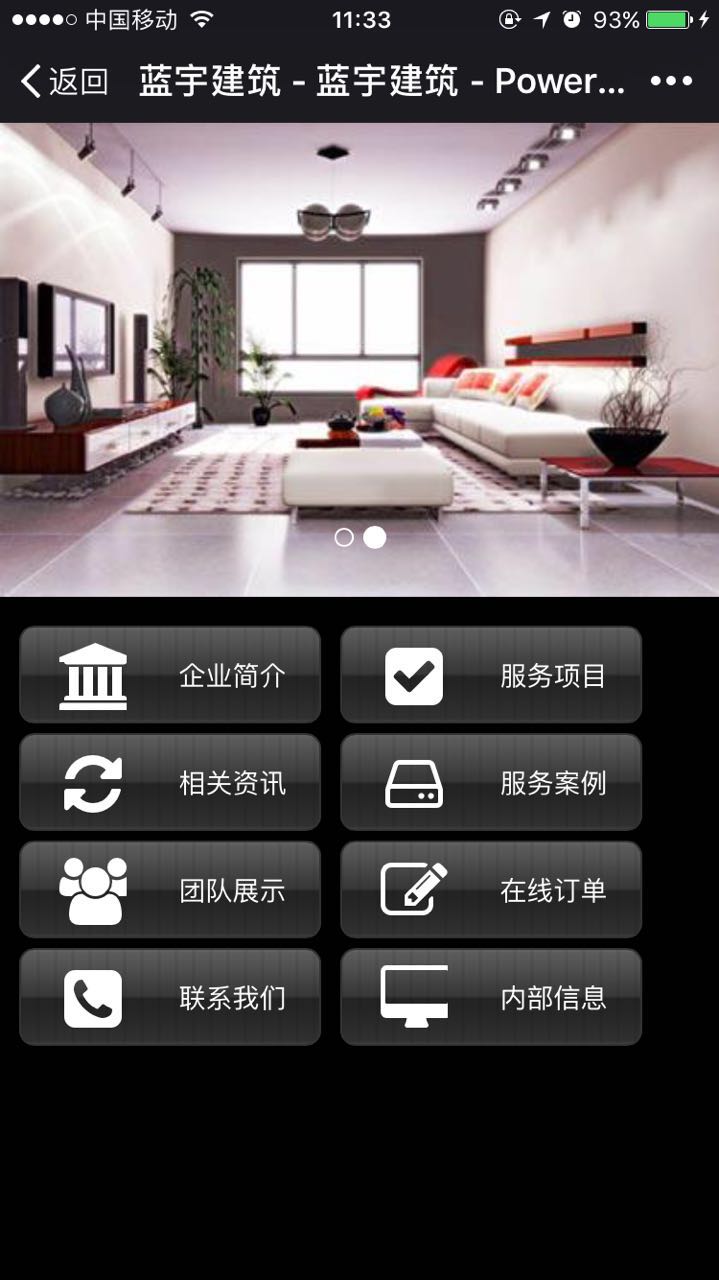Open 在线订单 online order form
Image resolution: width=719 pixels, height=1280 pixels.
(490, 889)
